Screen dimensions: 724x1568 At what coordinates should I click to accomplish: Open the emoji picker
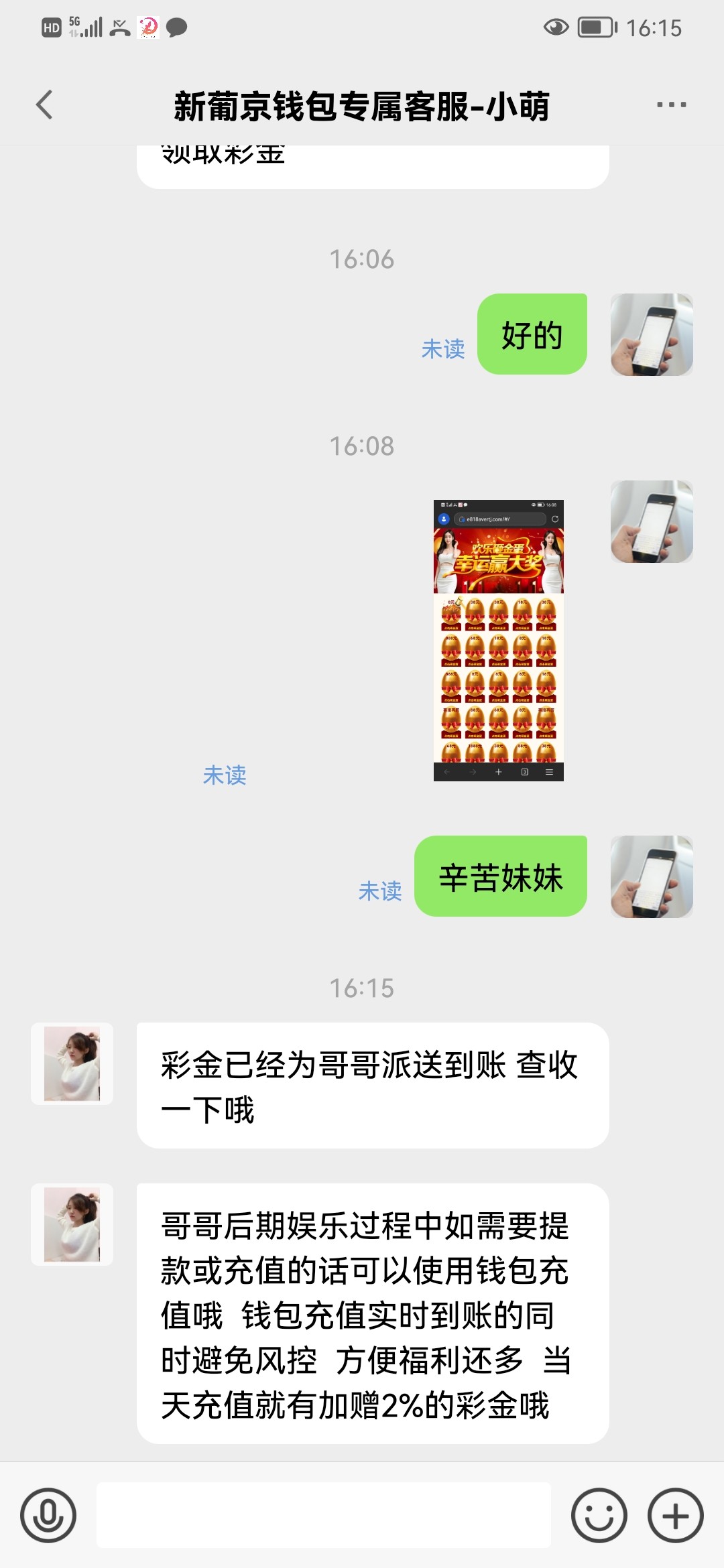tap(599, 1515)
